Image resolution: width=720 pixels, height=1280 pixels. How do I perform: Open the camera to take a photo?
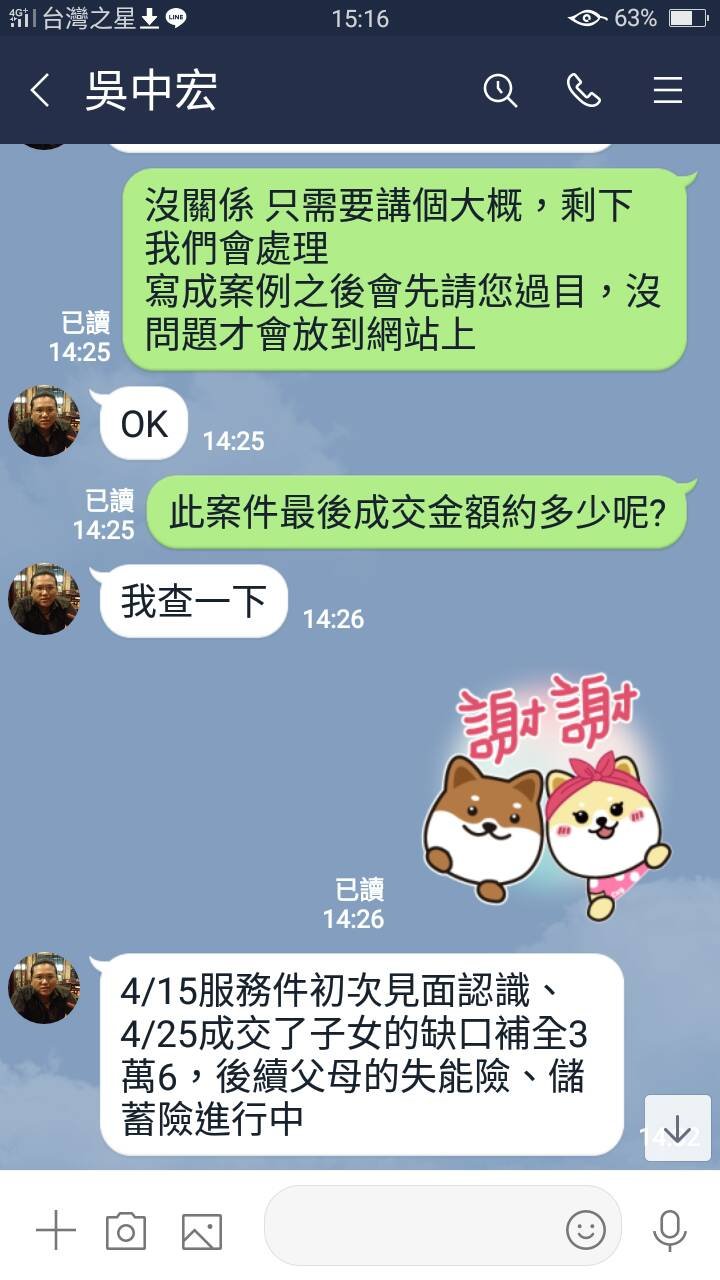click(126, 1230)
